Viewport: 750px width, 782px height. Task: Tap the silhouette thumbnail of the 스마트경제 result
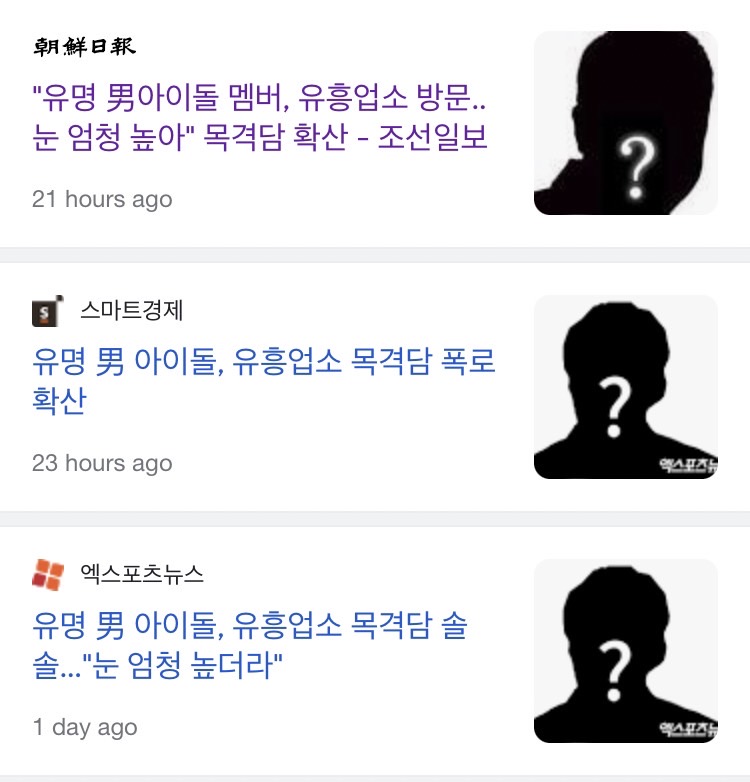point(626,387)
